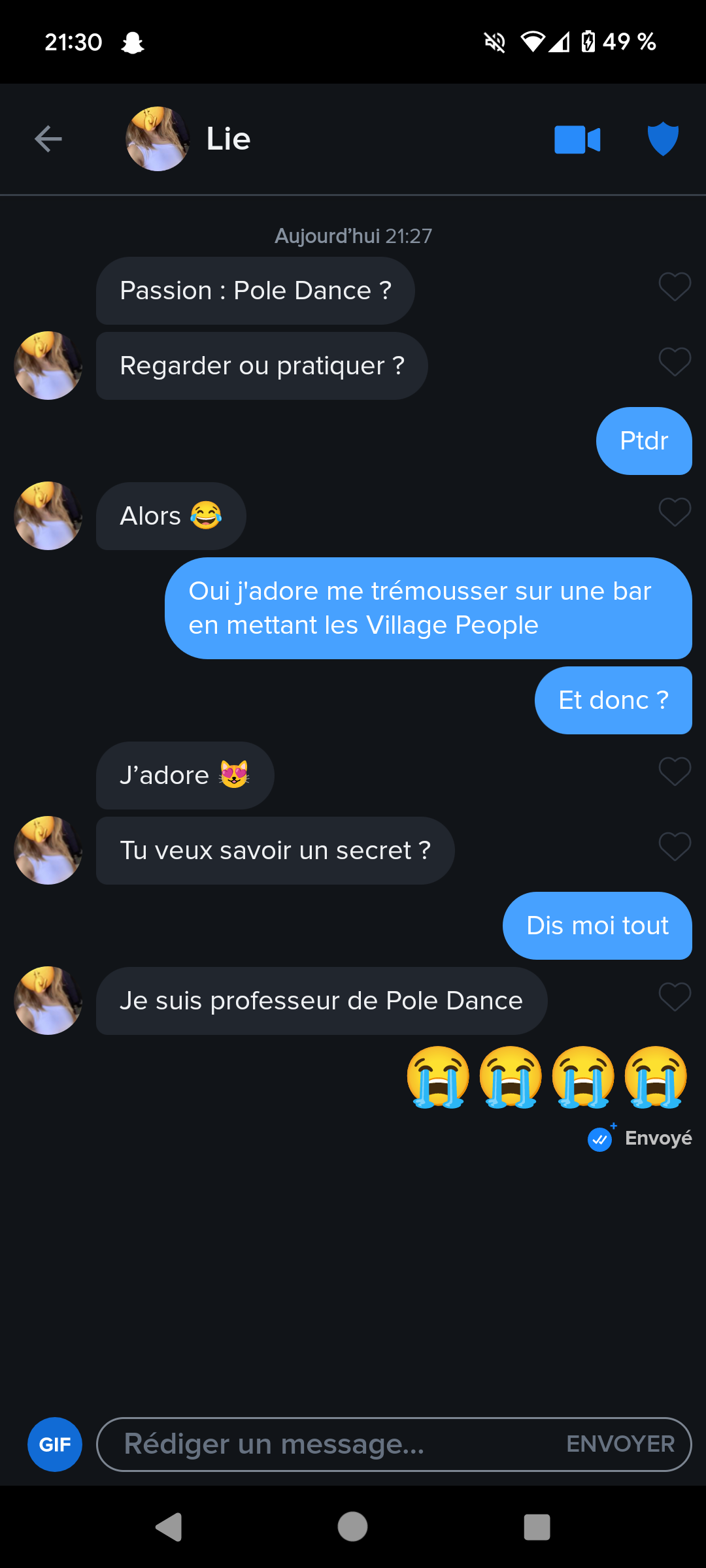Like the "J'adore" message

pyautogui.click(x=675, y=772)
